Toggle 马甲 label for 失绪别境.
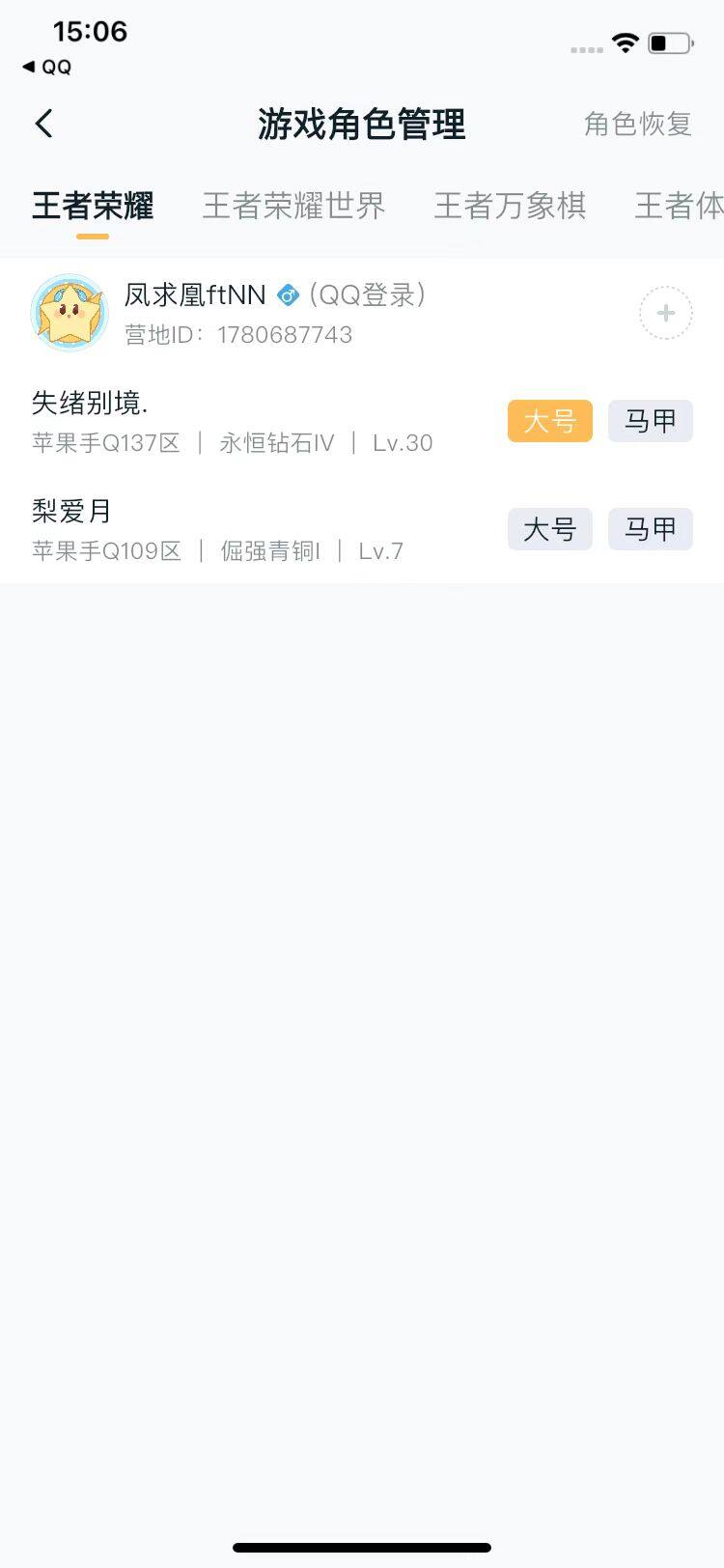This screenshot has width=724, height=1568. pos(650,421)
